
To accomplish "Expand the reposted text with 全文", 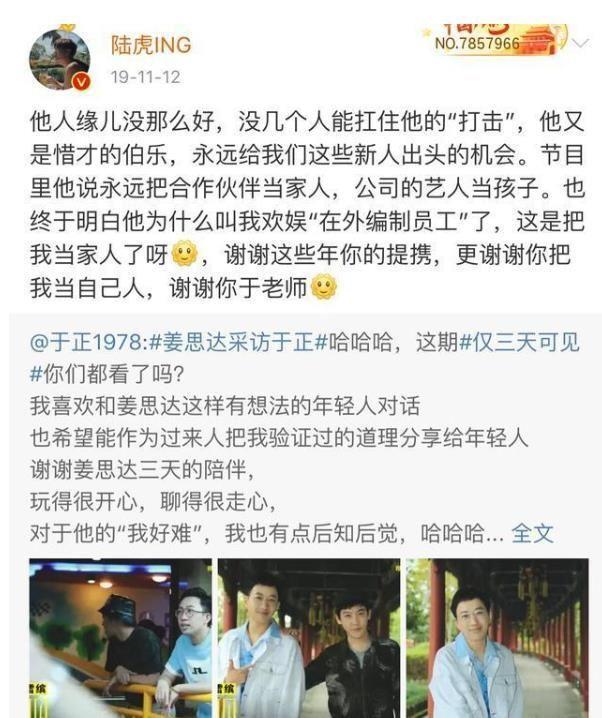I will point(532,532).
